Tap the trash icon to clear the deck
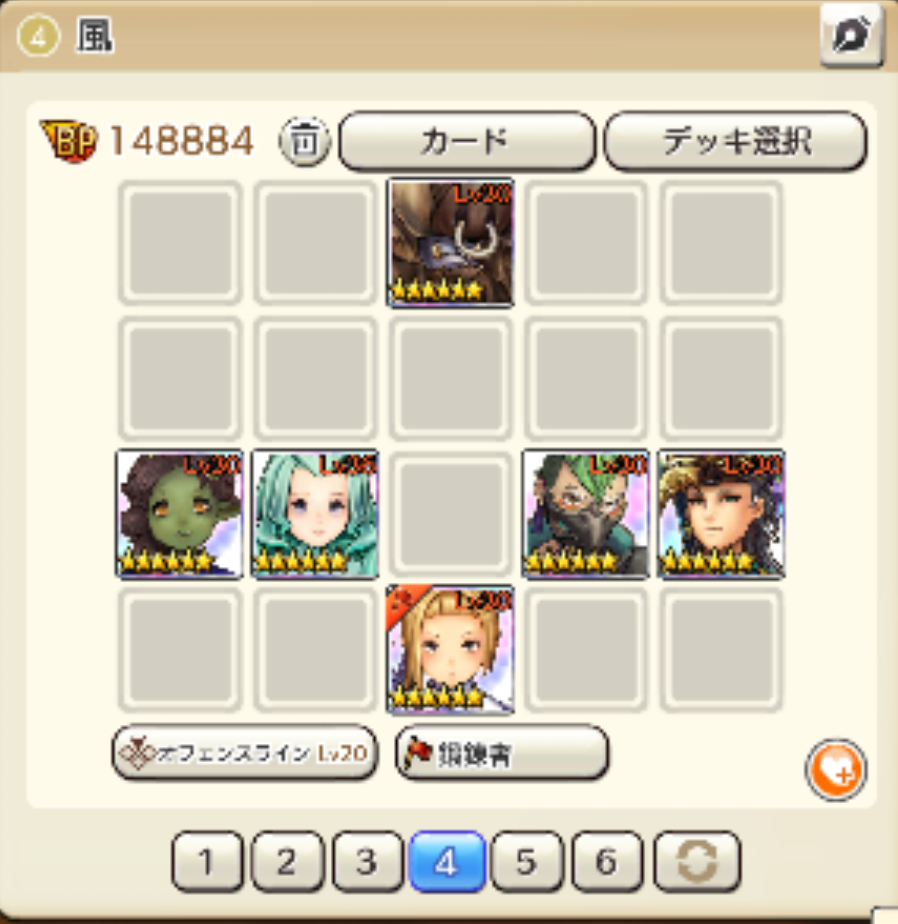 (x=306, y=142)
